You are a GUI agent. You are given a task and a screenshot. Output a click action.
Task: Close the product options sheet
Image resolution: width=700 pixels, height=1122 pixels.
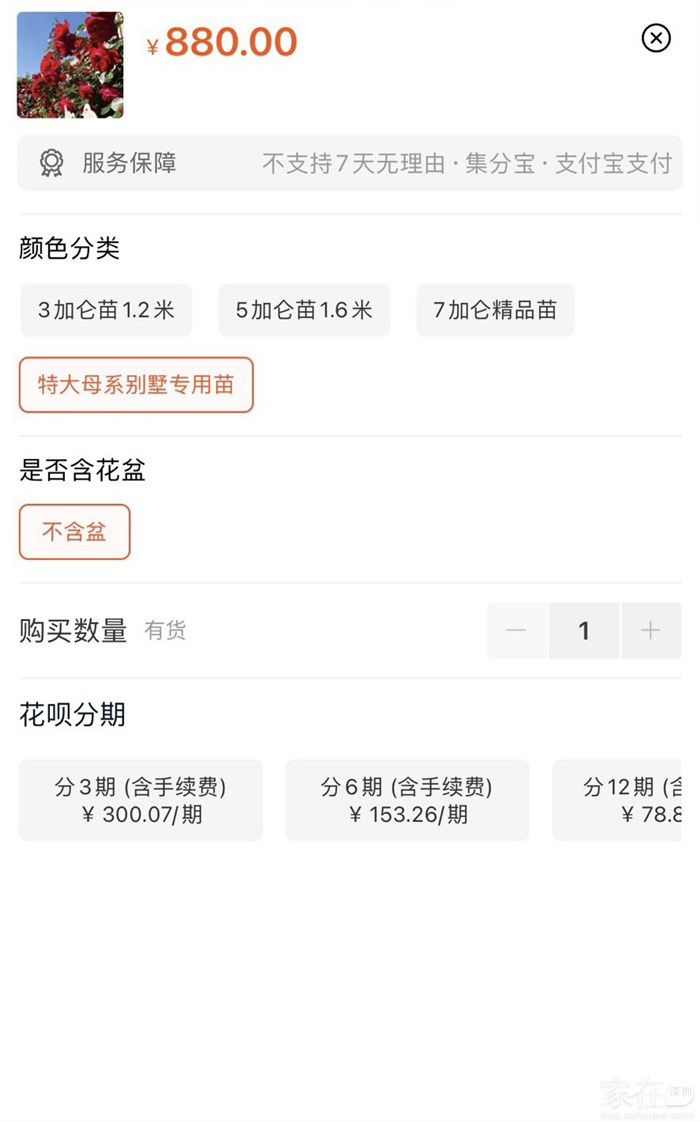(x=655, y=39)
